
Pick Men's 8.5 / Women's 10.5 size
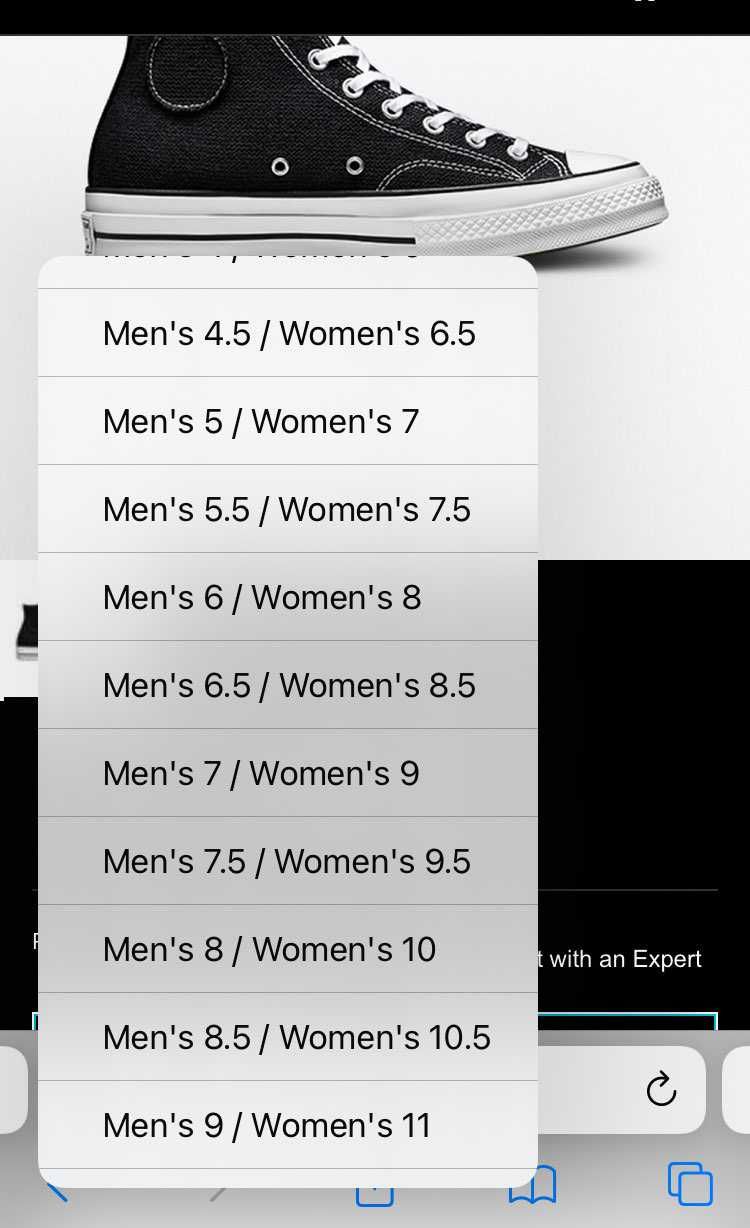[x=288, y=1037]
